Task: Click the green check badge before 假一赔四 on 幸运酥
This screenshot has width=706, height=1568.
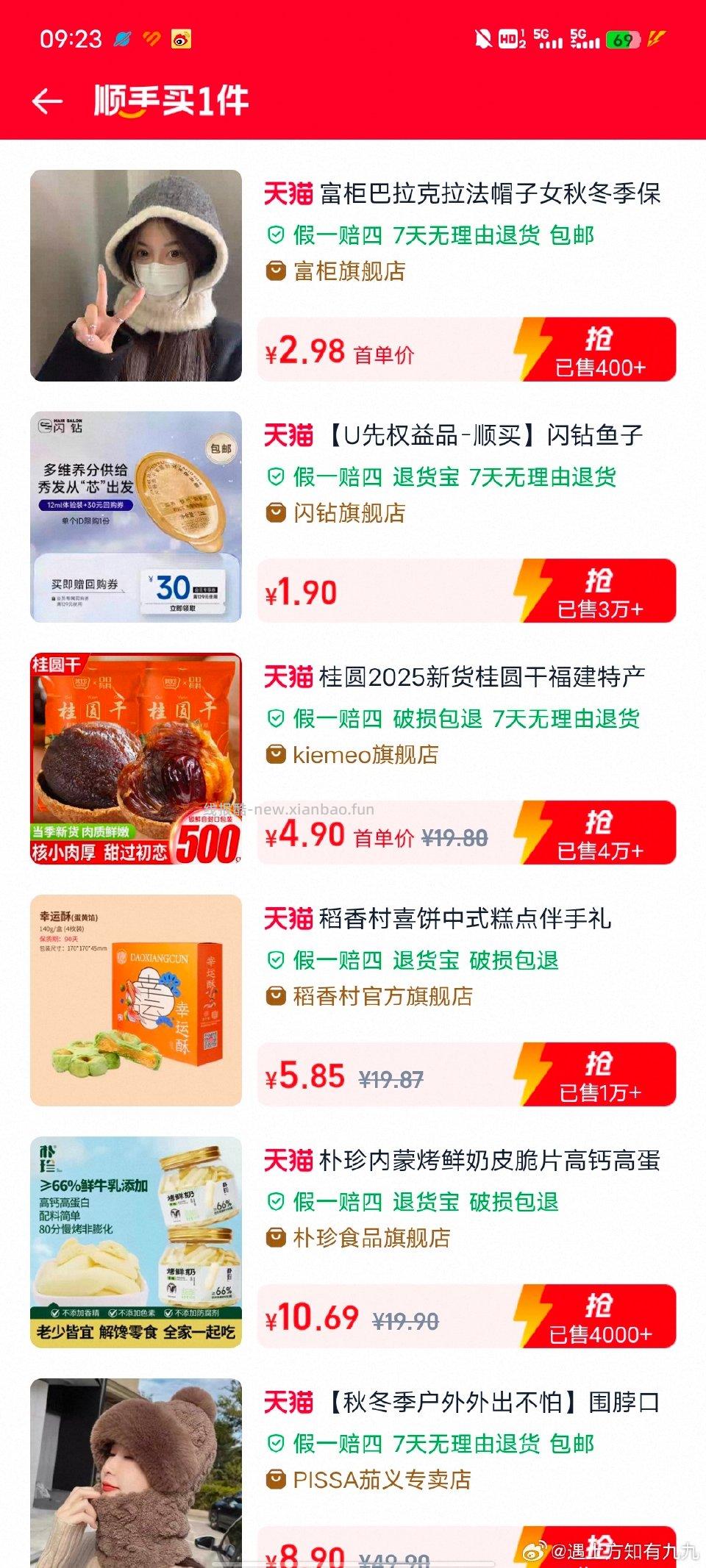Action: pyautogui.click(x=277, y=959)
